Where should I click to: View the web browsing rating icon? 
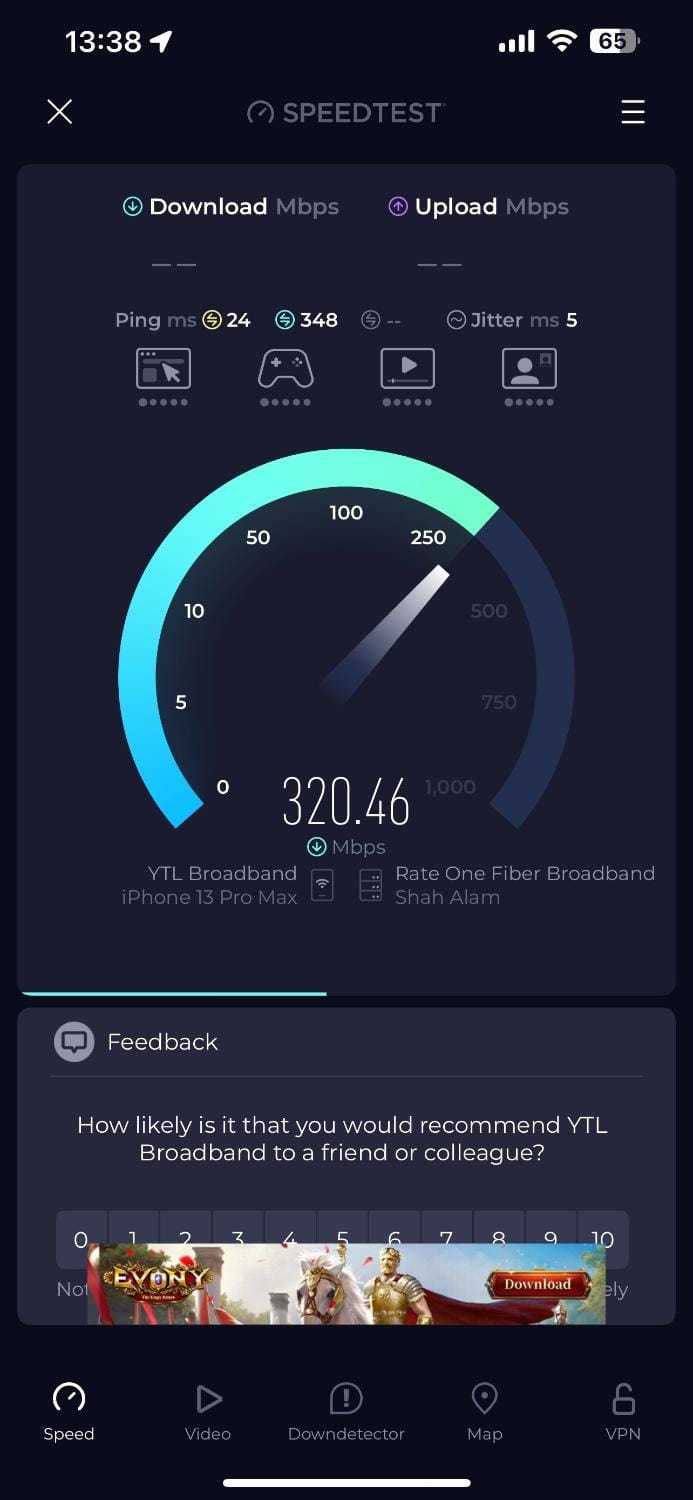(x=163, y=369)
